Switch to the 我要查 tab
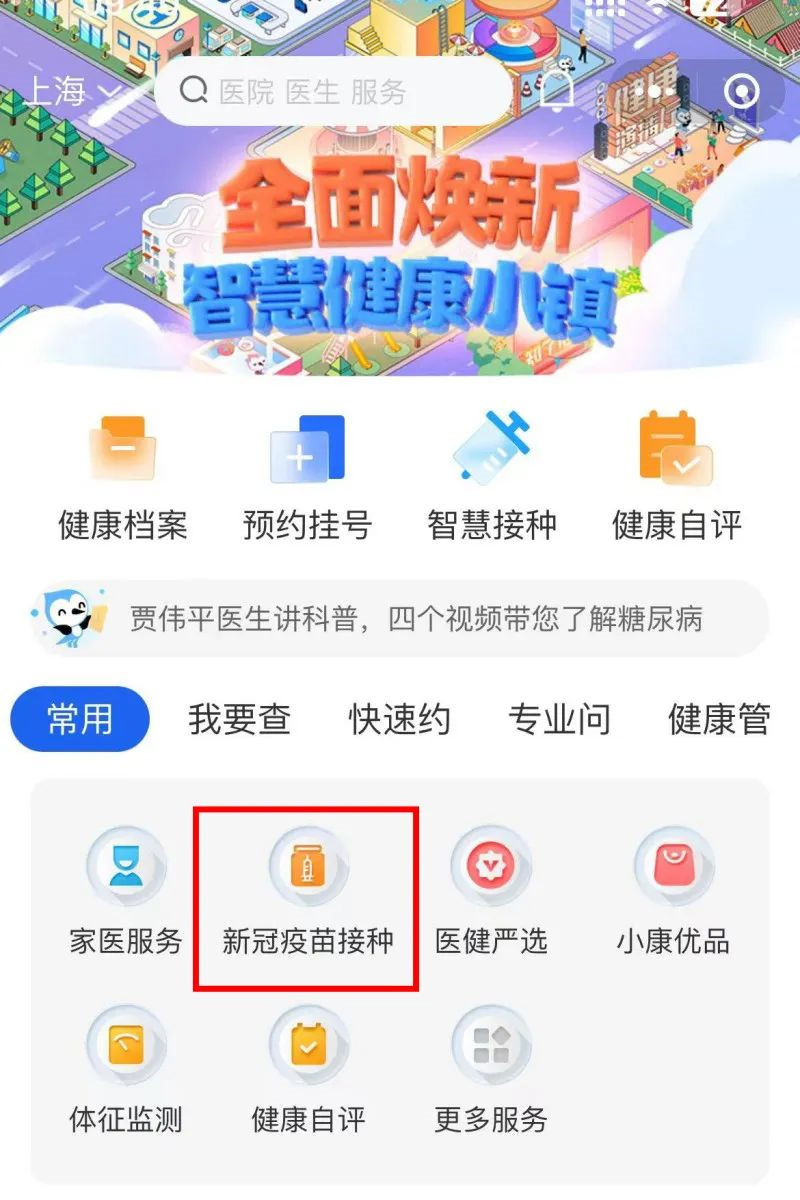 pyautogui.click(x=239, y=719)
